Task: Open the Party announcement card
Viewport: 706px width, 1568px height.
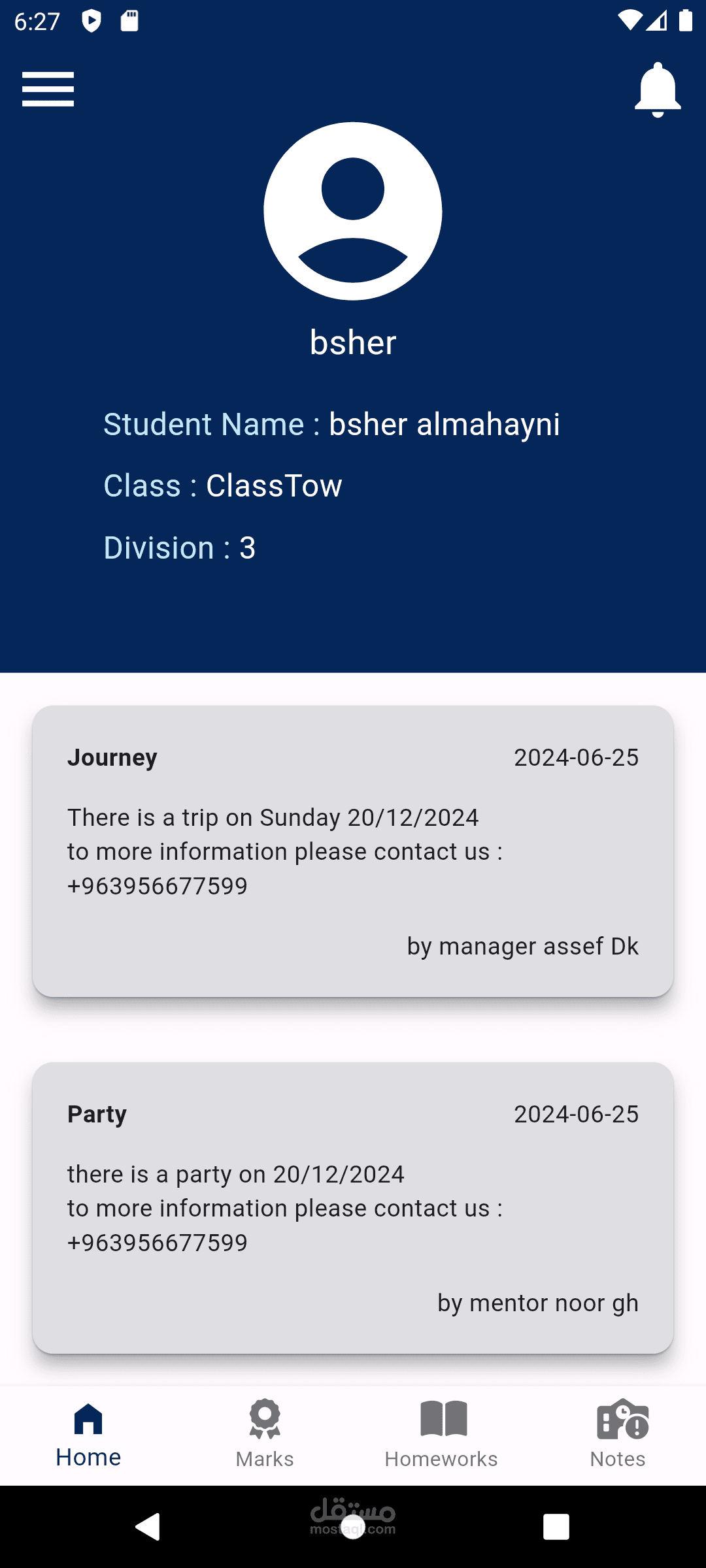Action: click(x=353, y=1208)
